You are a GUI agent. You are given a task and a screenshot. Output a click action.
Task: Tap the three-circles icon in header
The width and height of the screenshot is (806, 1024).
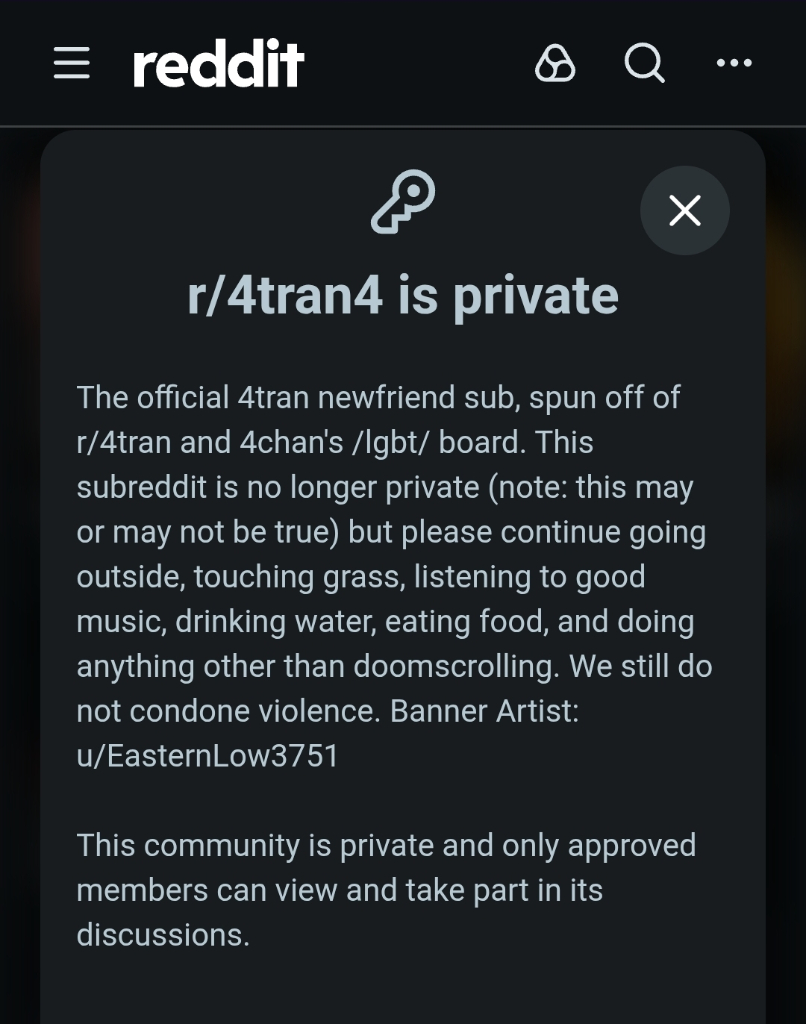tap(555, 65)
